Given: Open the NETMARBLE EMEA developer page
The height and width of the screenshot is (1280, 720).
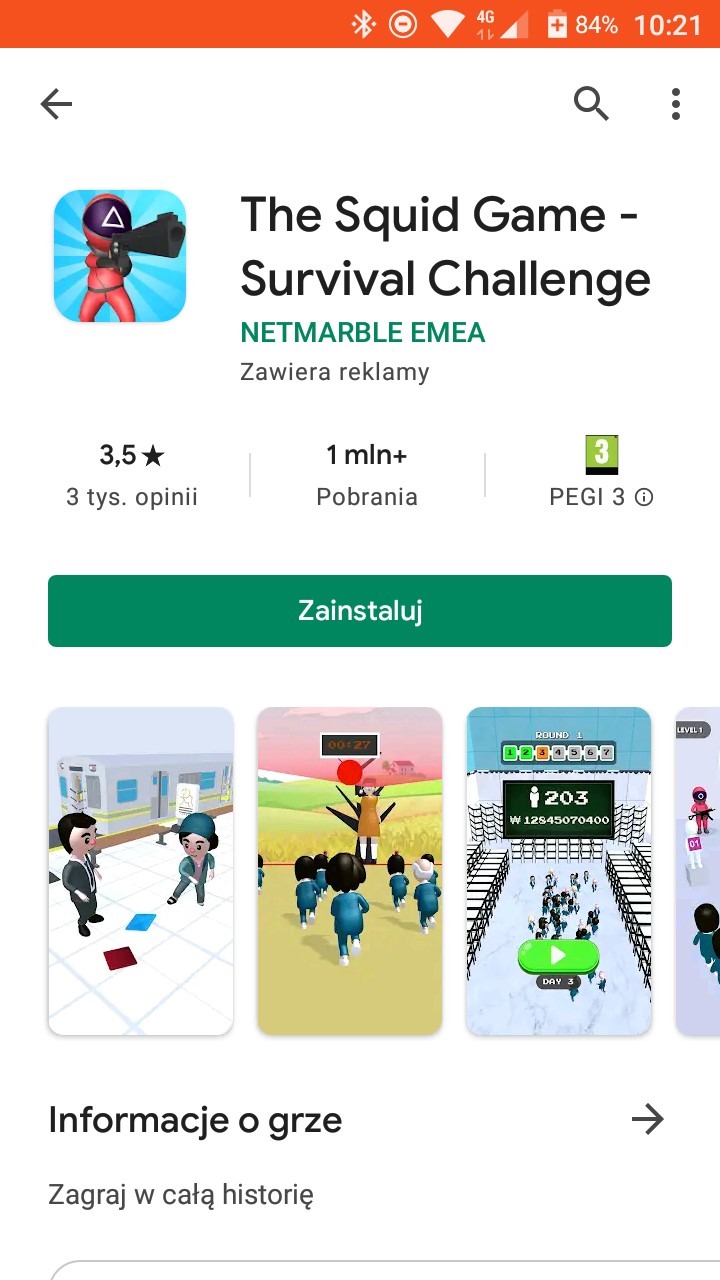Looking at the screenshot, I should (363, 332).
